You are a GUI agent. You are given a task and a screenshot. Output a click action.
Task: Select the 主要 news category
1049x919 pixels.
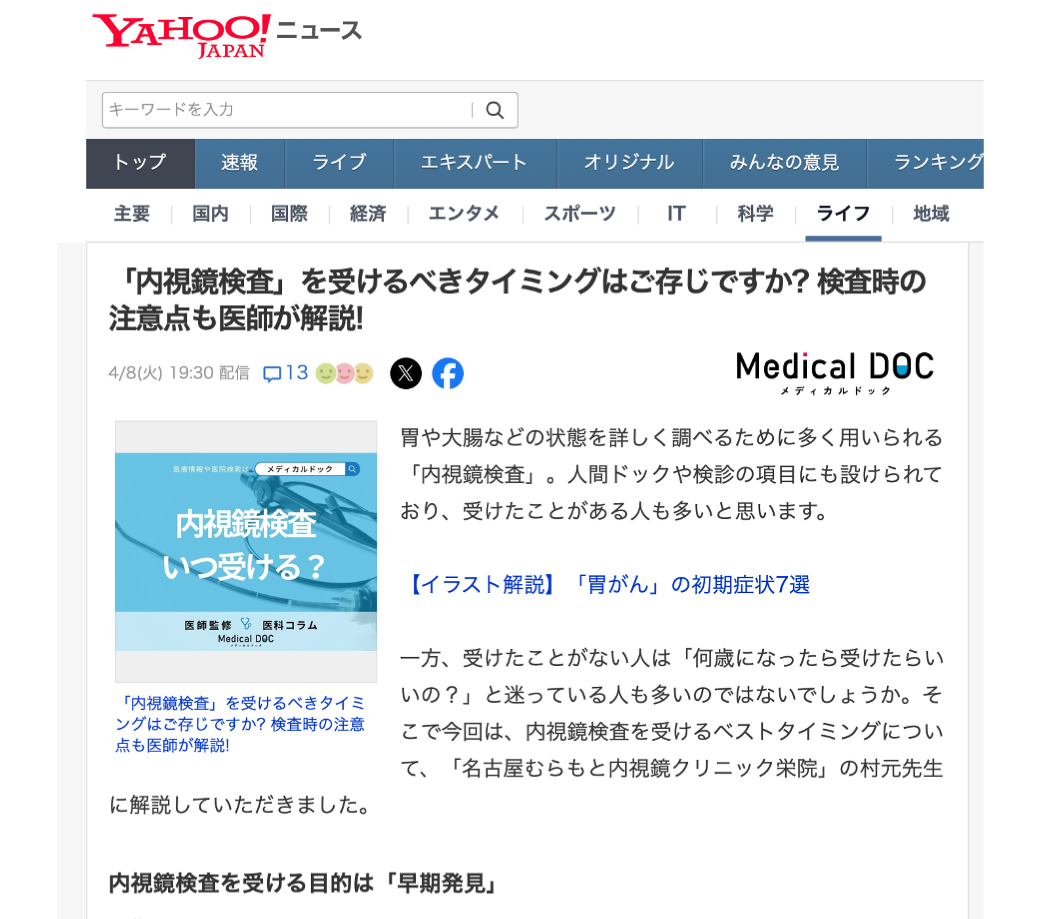[x=132, y=214]
